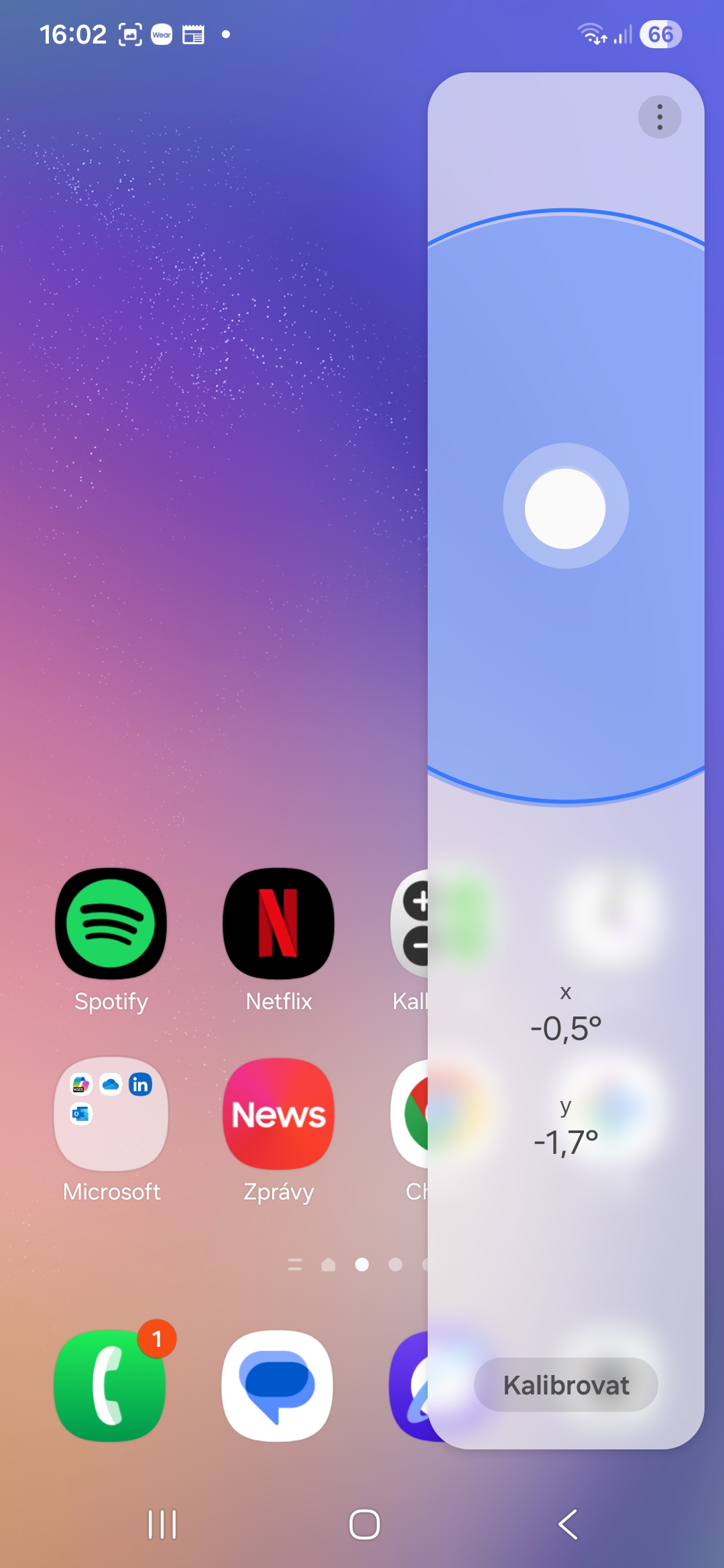Show recent apps
Image resolution: width=724 pixels, height=1568 pixels.
point(162,1524)
